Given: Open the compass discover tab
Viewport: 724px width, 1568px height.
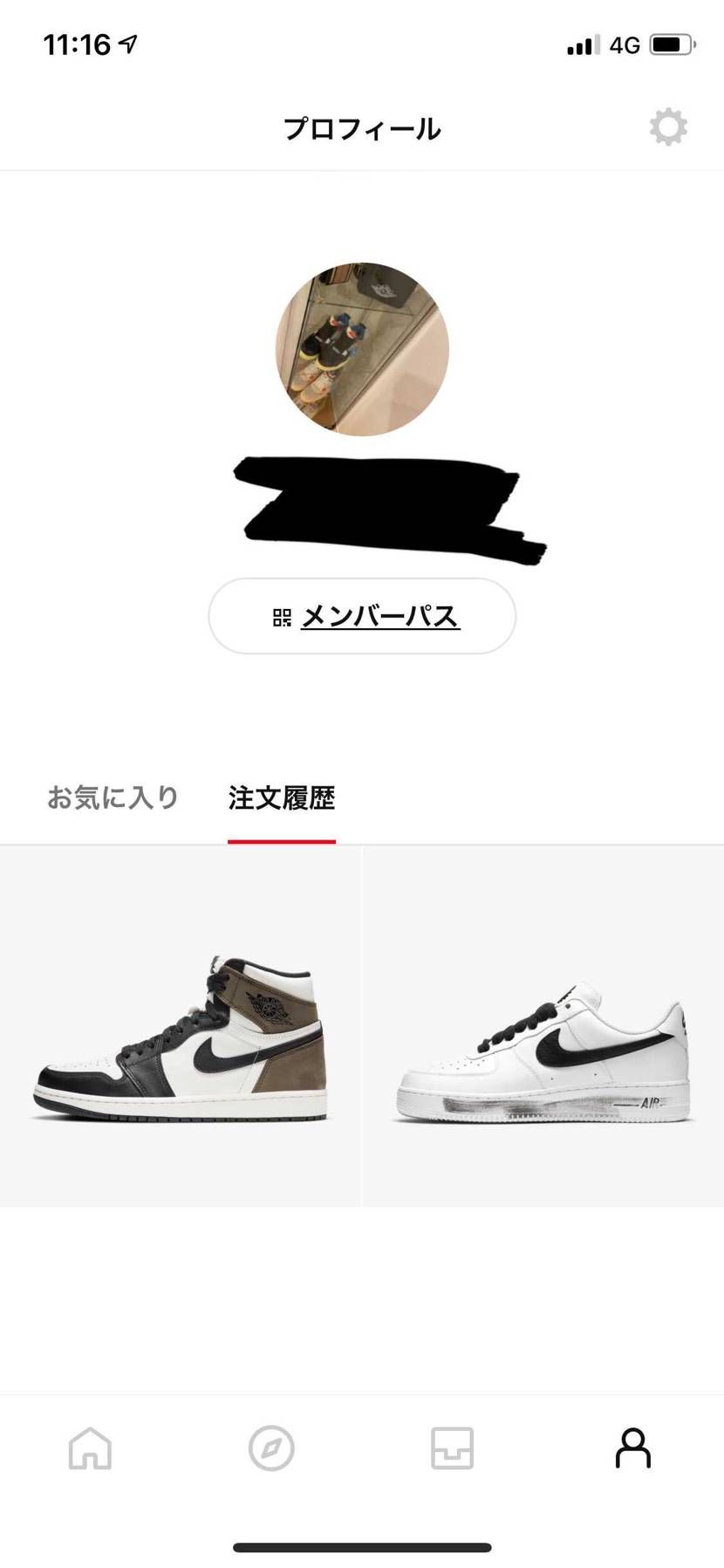Looking at the screenshot, I should click(271, 1448).
